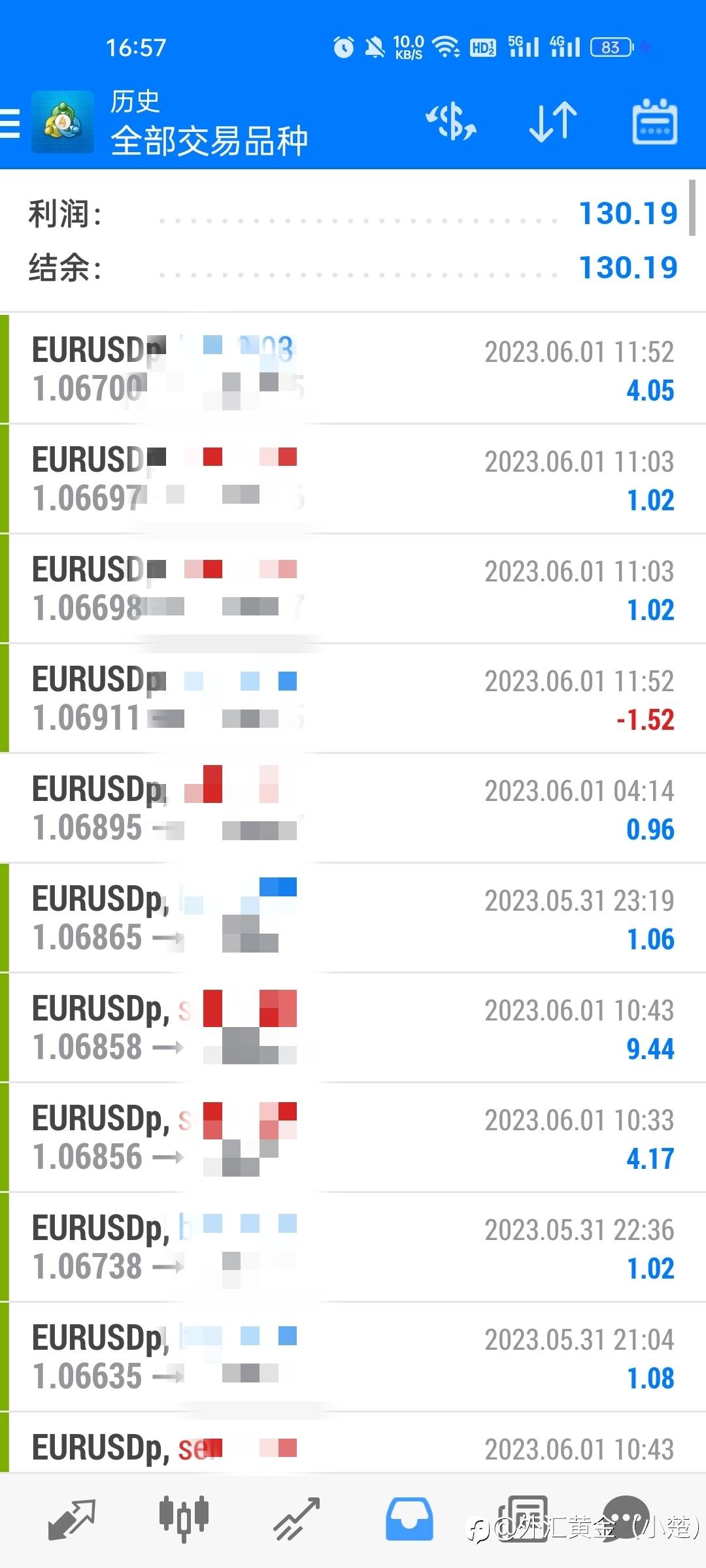This screenshot has width=706, height=1568.
Task: Open the EURUSD trade at 1.06697
Action: coord(353,479)
